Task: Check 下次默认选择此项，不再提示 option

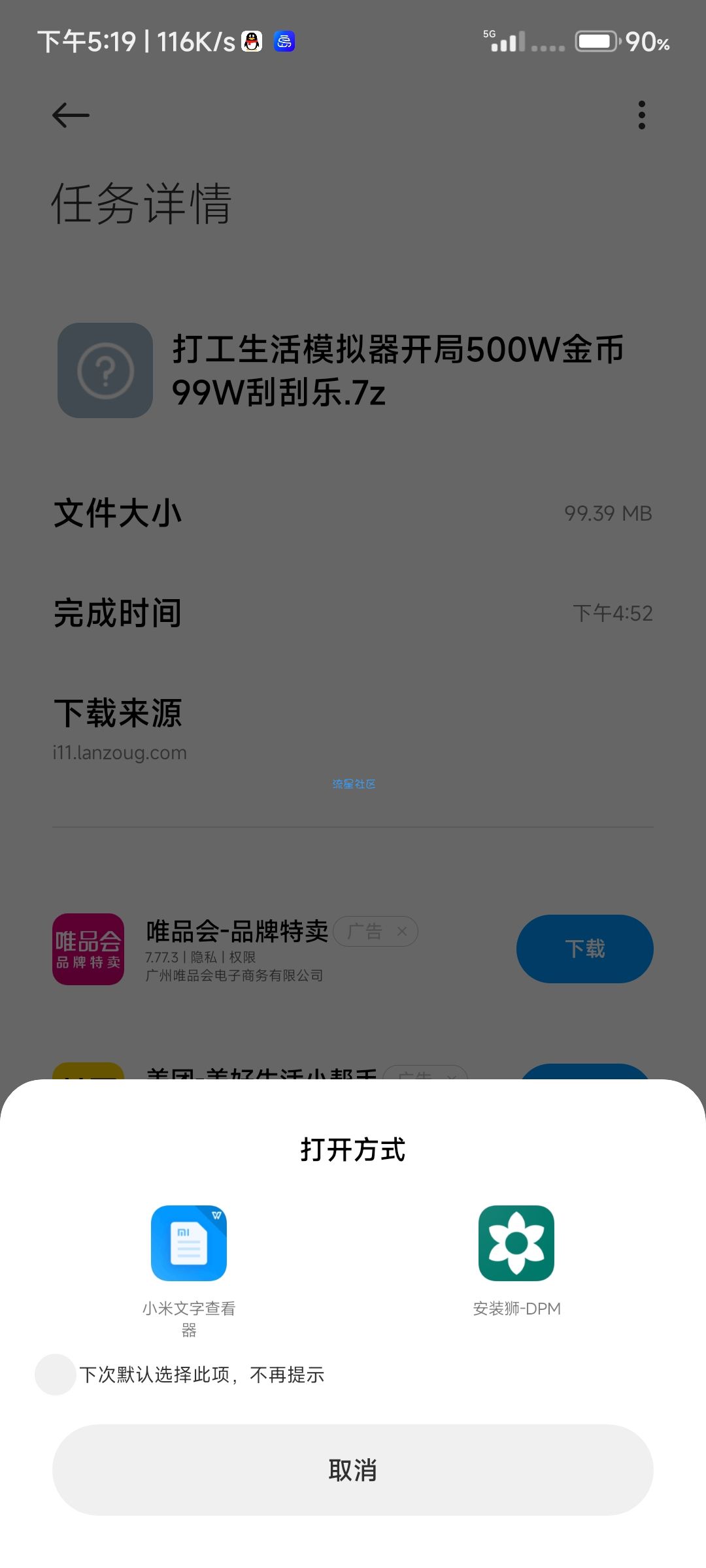Action: (x=56, y=1374)
